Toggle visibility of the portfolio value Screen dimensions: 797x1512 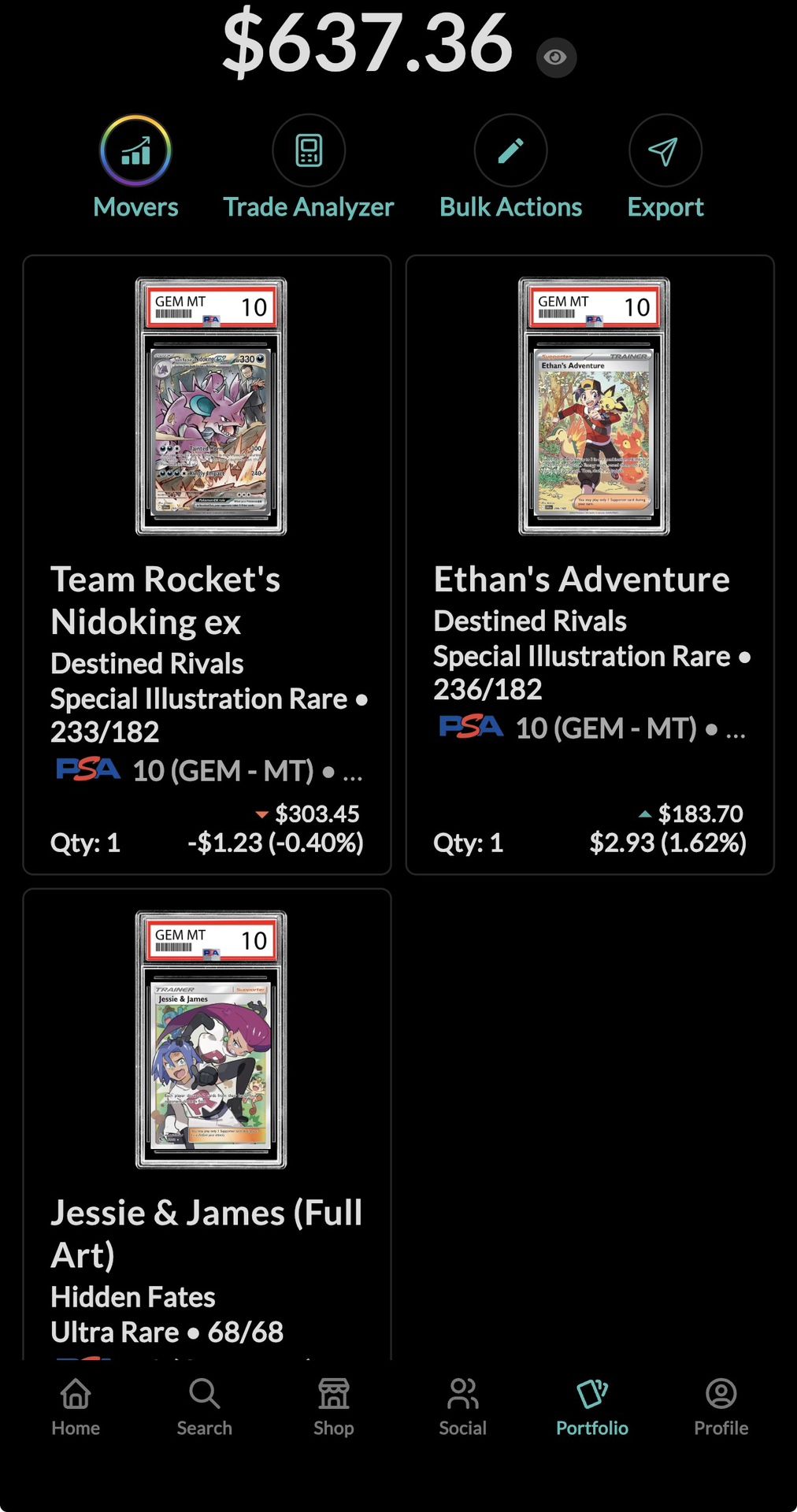(556, 57)
